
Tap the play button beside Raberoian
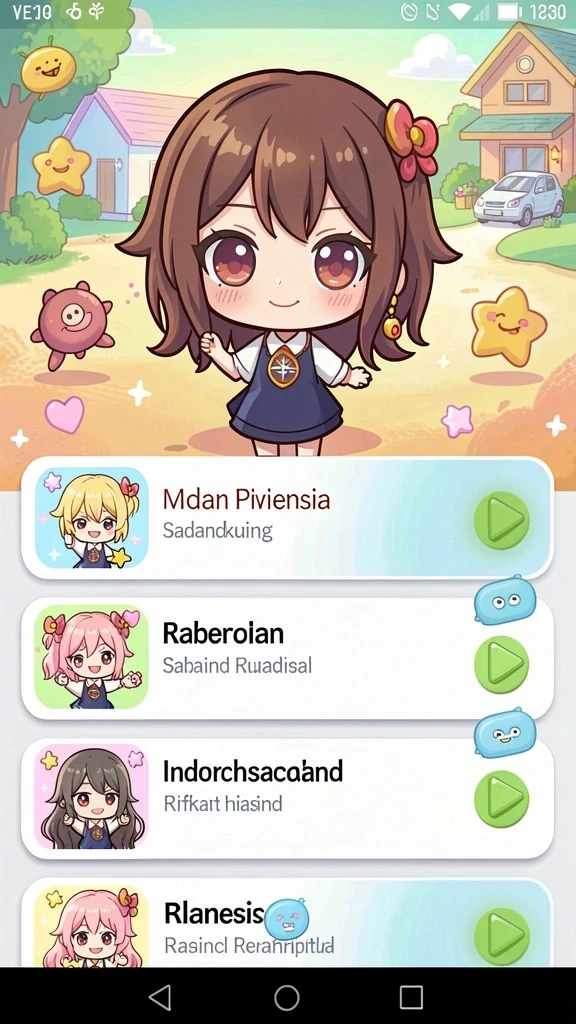[502, 664]
